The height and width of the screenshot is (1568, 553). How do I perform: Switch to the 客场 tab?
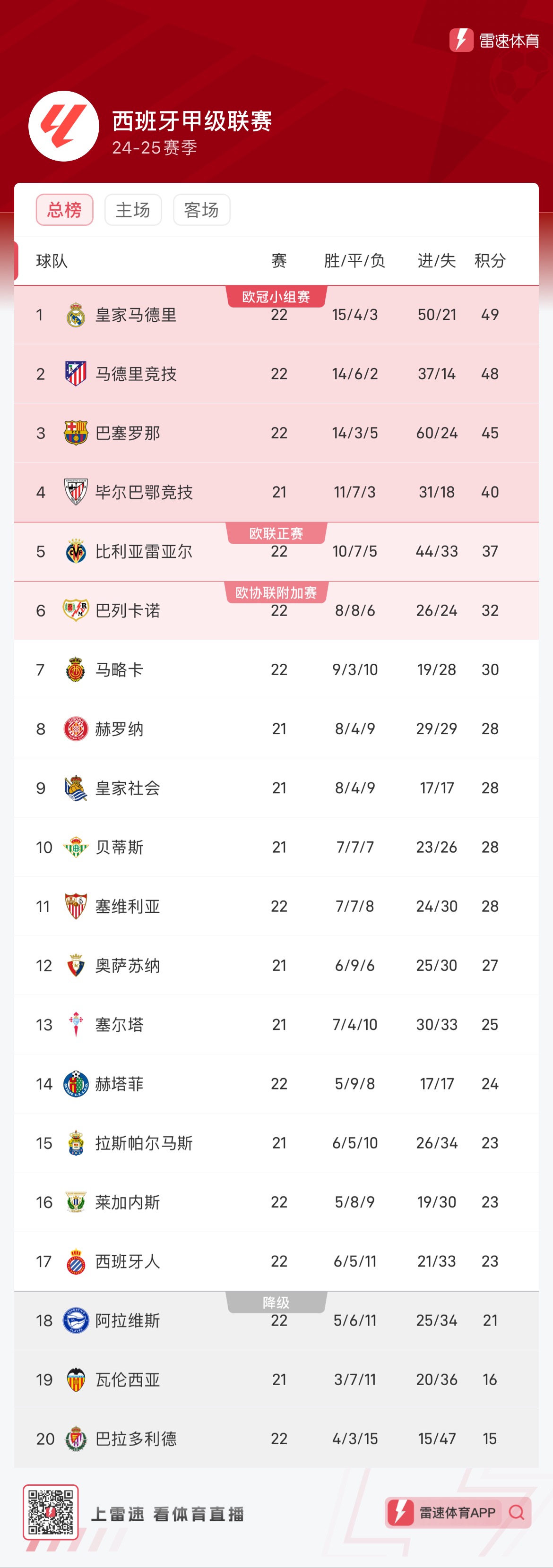201,209
